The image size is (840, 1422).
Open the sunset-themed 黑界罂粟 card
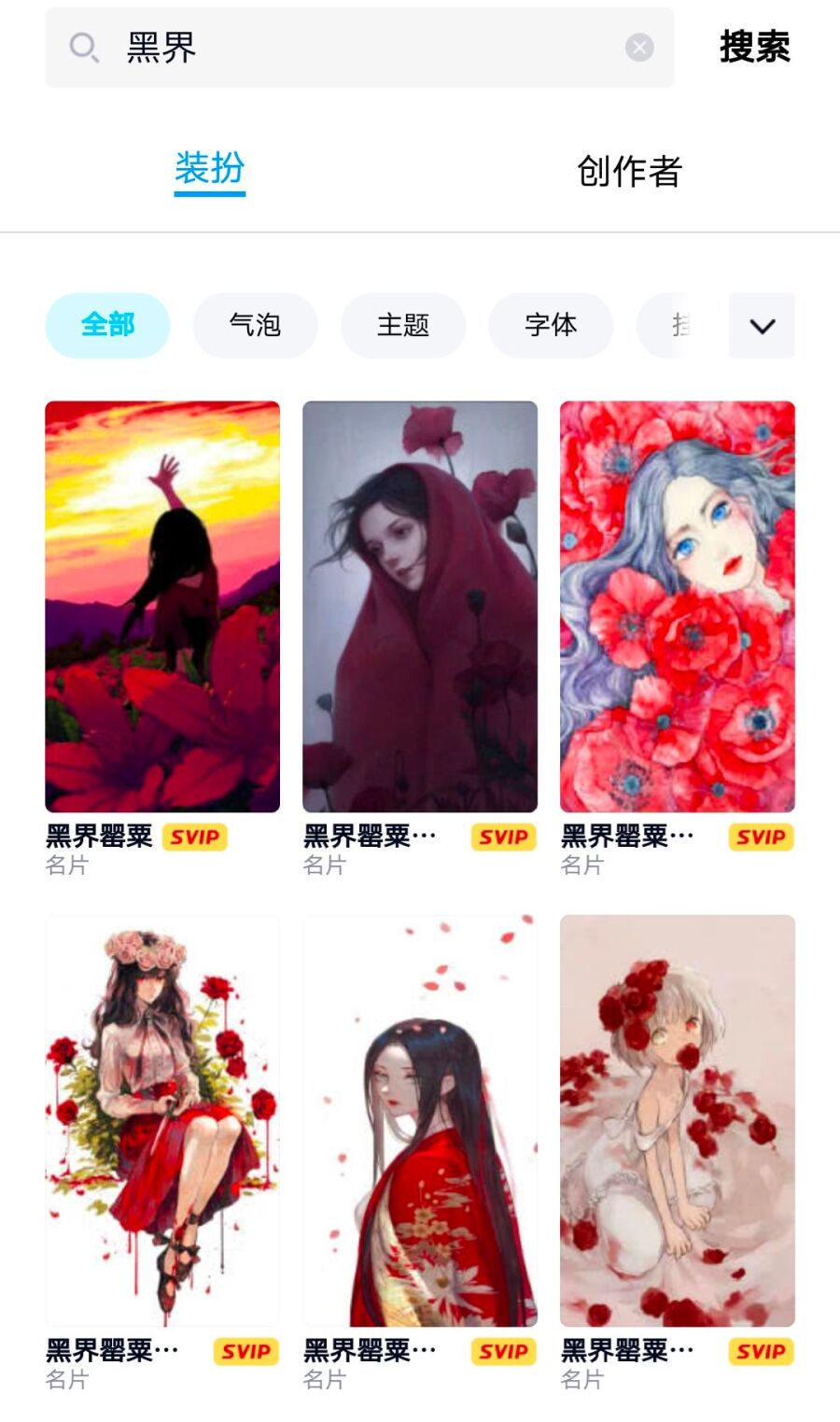click(161, 607)
